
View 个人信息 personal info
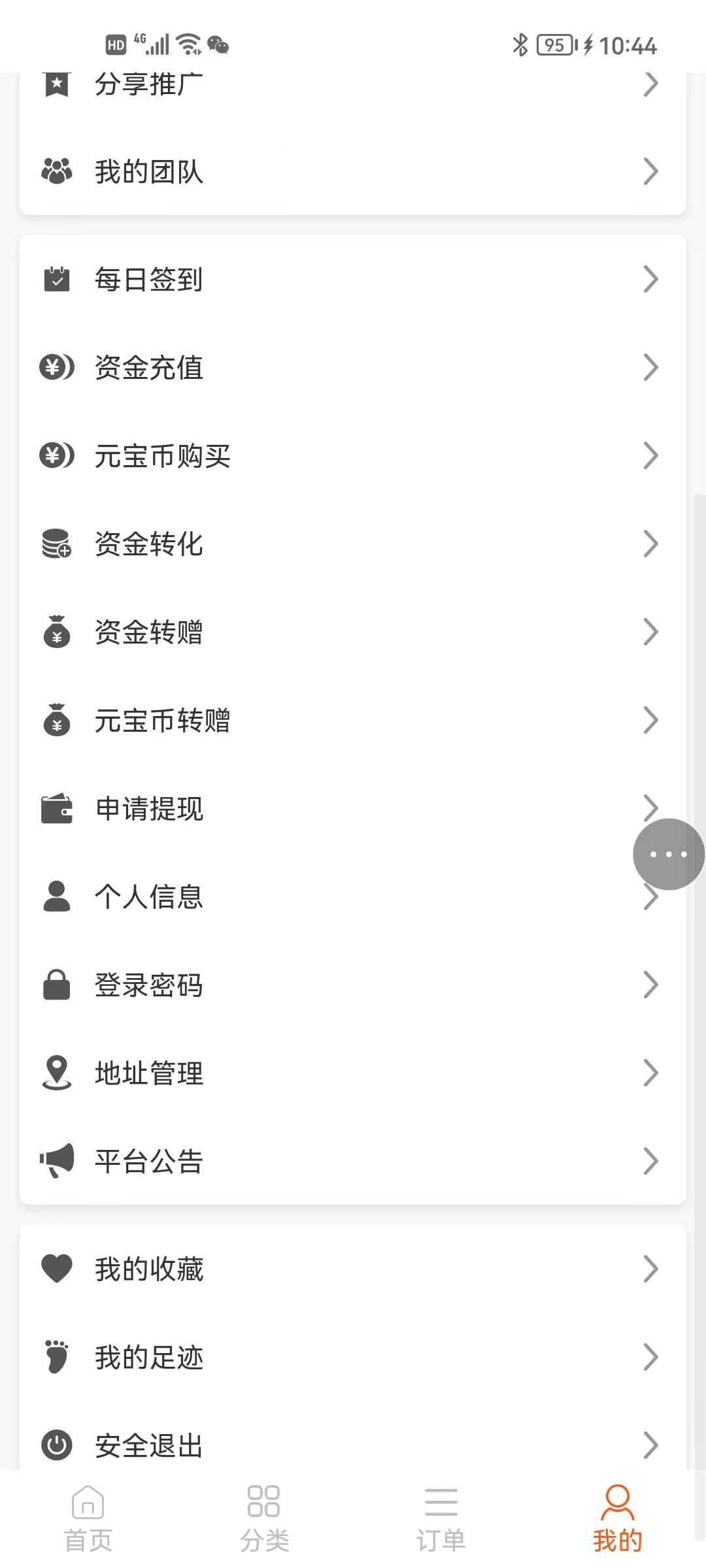pos(149,897)
